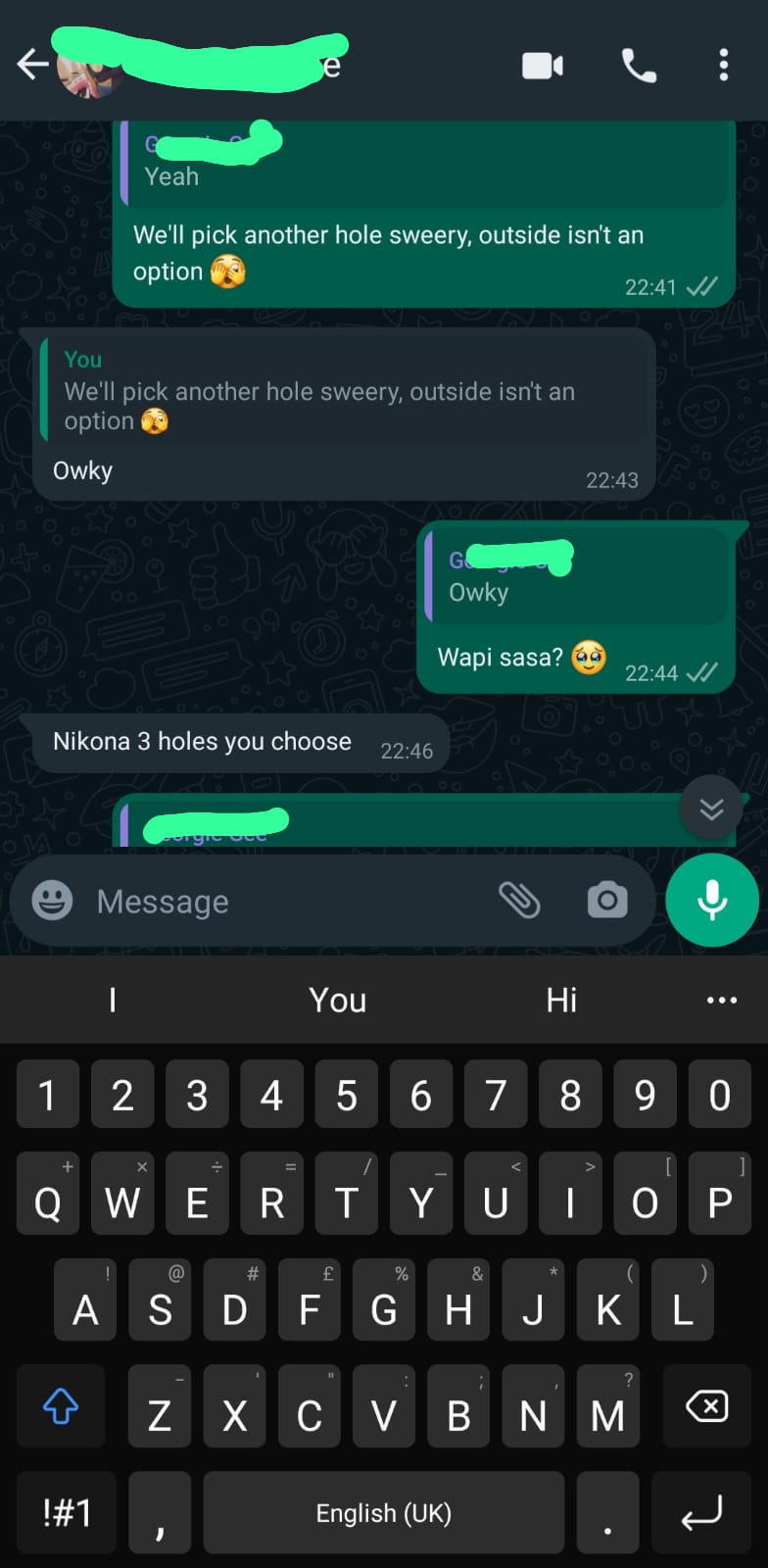Open the camera from message bar
Screen dimensions: 768x1568
606,900
